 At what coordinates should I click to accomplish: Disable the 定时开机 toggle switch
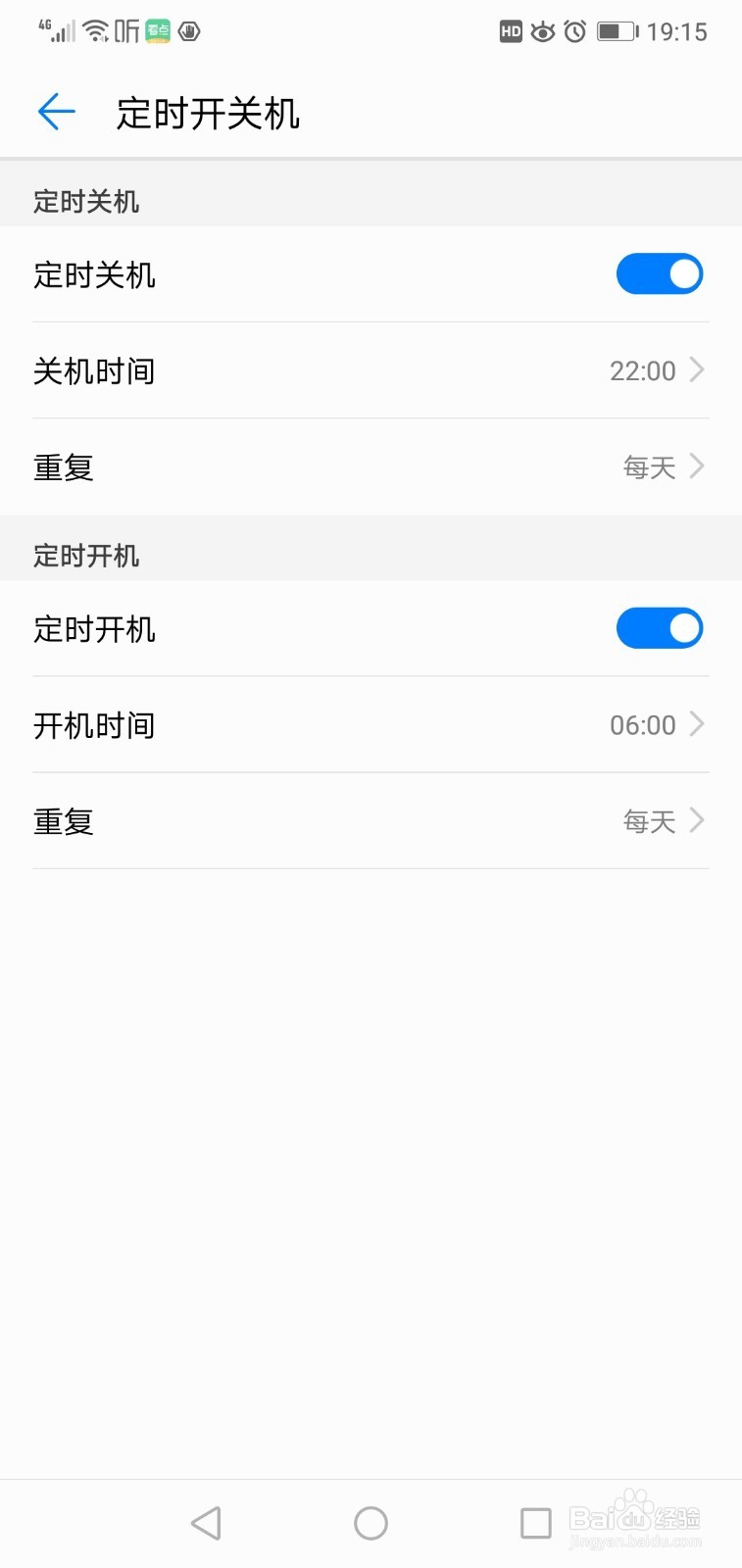pos(660,628)
